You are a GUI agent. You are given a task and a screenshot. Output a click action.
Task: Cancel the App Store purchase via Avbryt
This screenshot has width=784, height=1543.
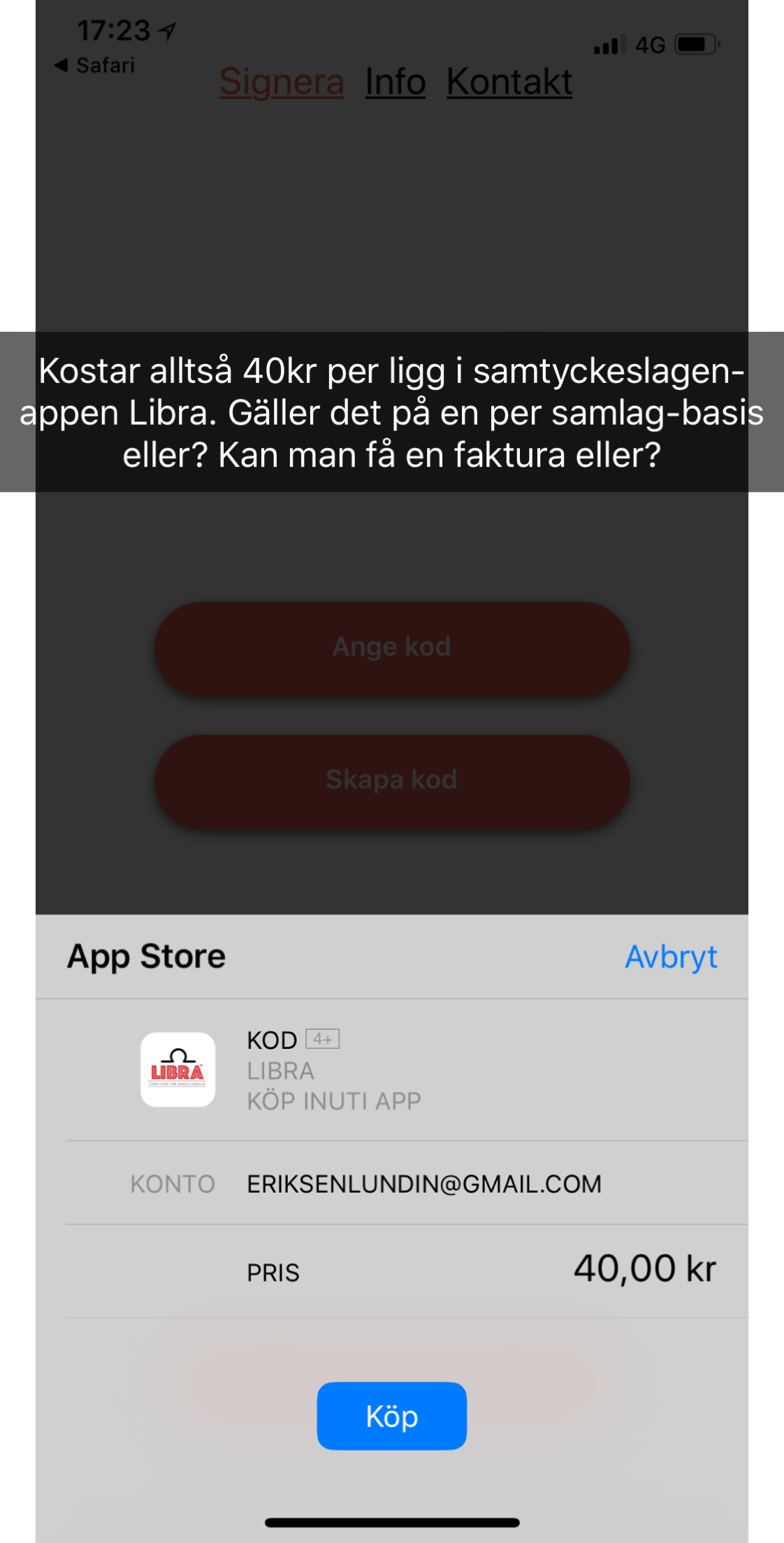(671, 957)
